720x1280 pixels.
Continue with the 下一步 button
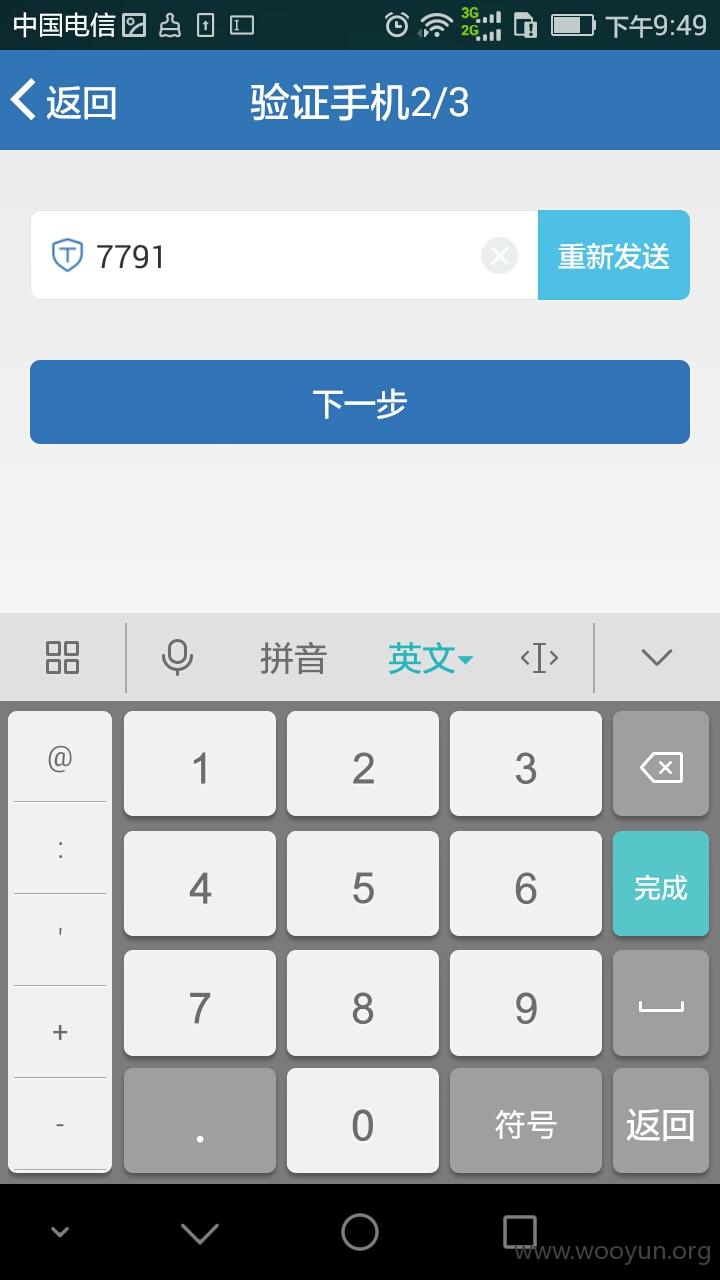(360, 402)
